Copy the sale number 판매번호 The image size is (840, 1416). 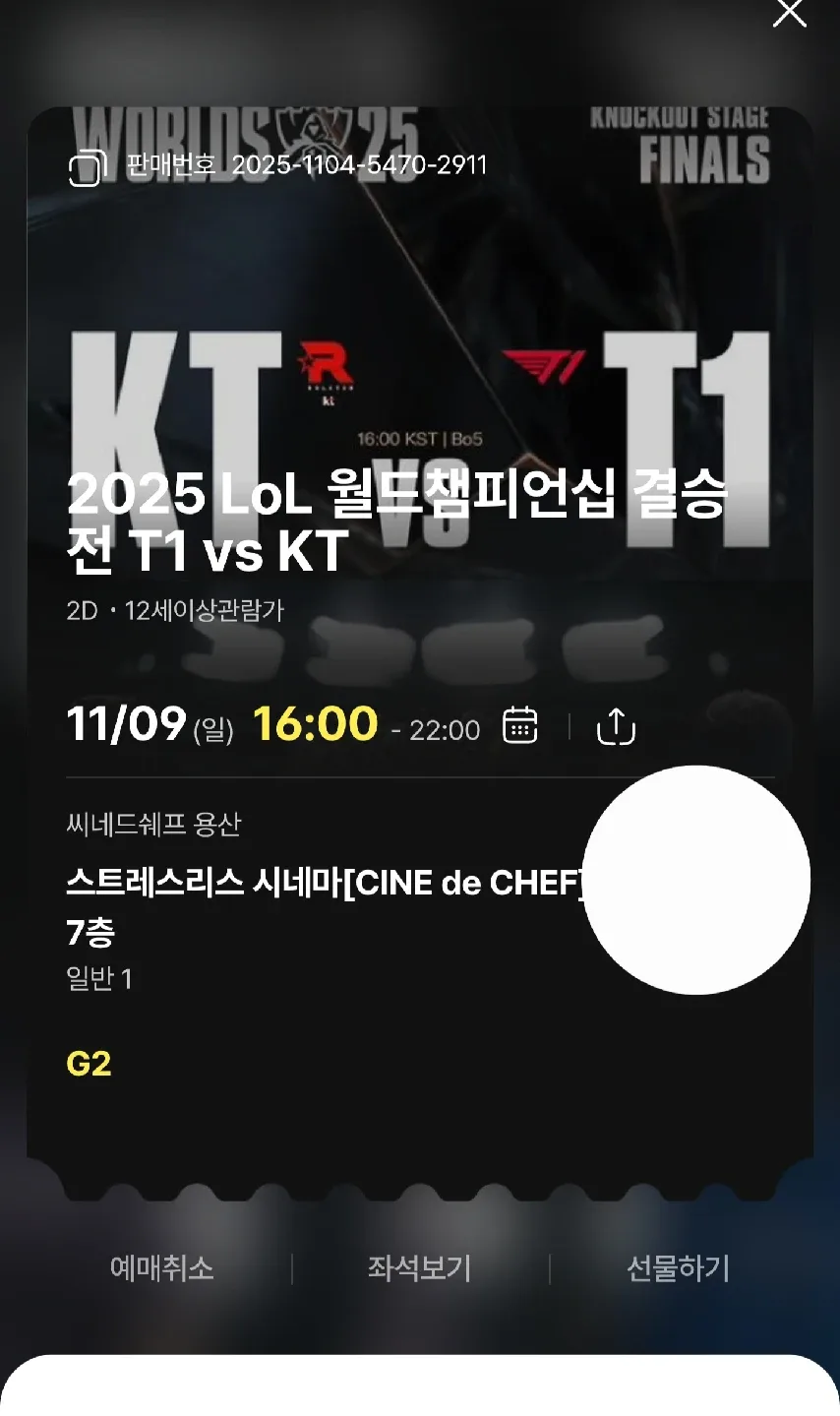(87, 167)
